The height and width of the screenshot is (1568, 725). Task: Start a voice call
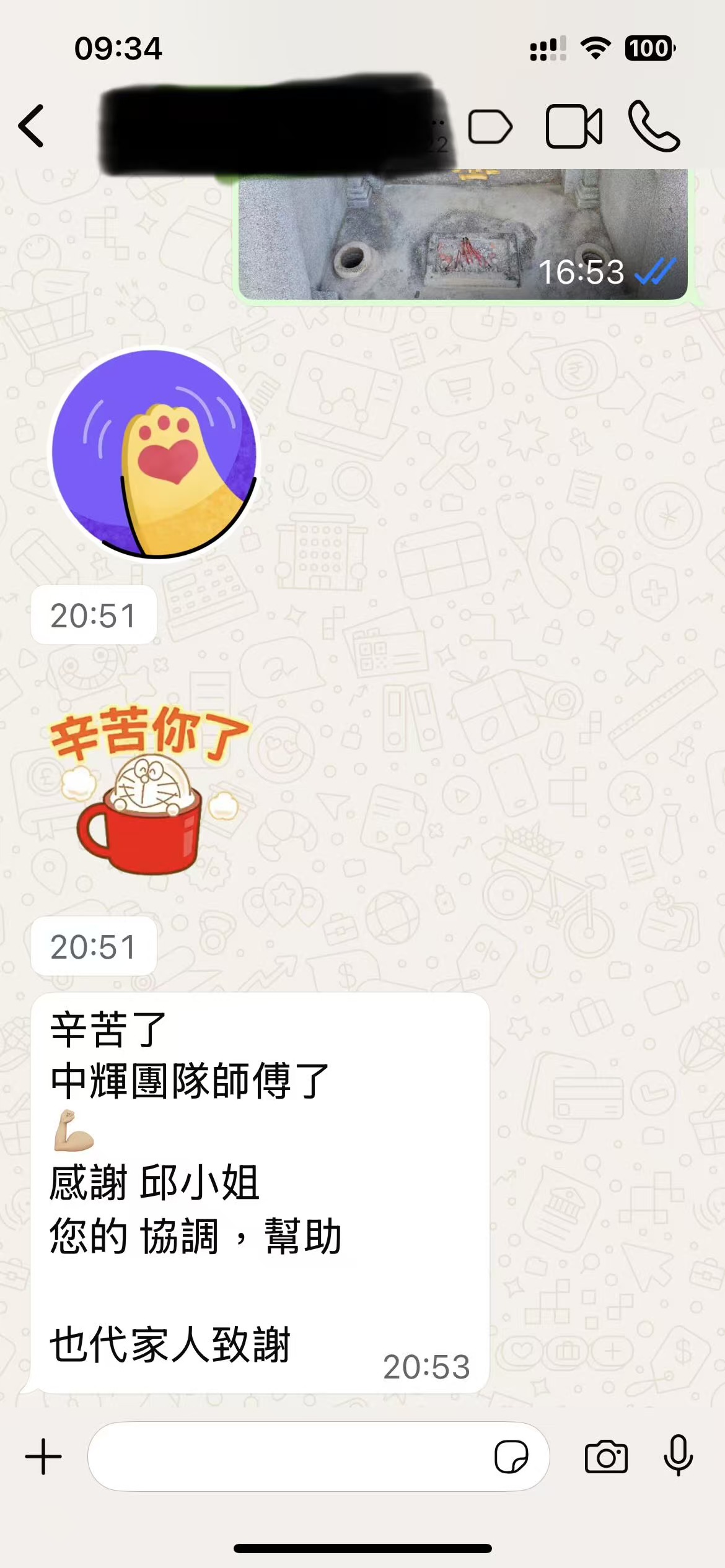pos(654,127)
